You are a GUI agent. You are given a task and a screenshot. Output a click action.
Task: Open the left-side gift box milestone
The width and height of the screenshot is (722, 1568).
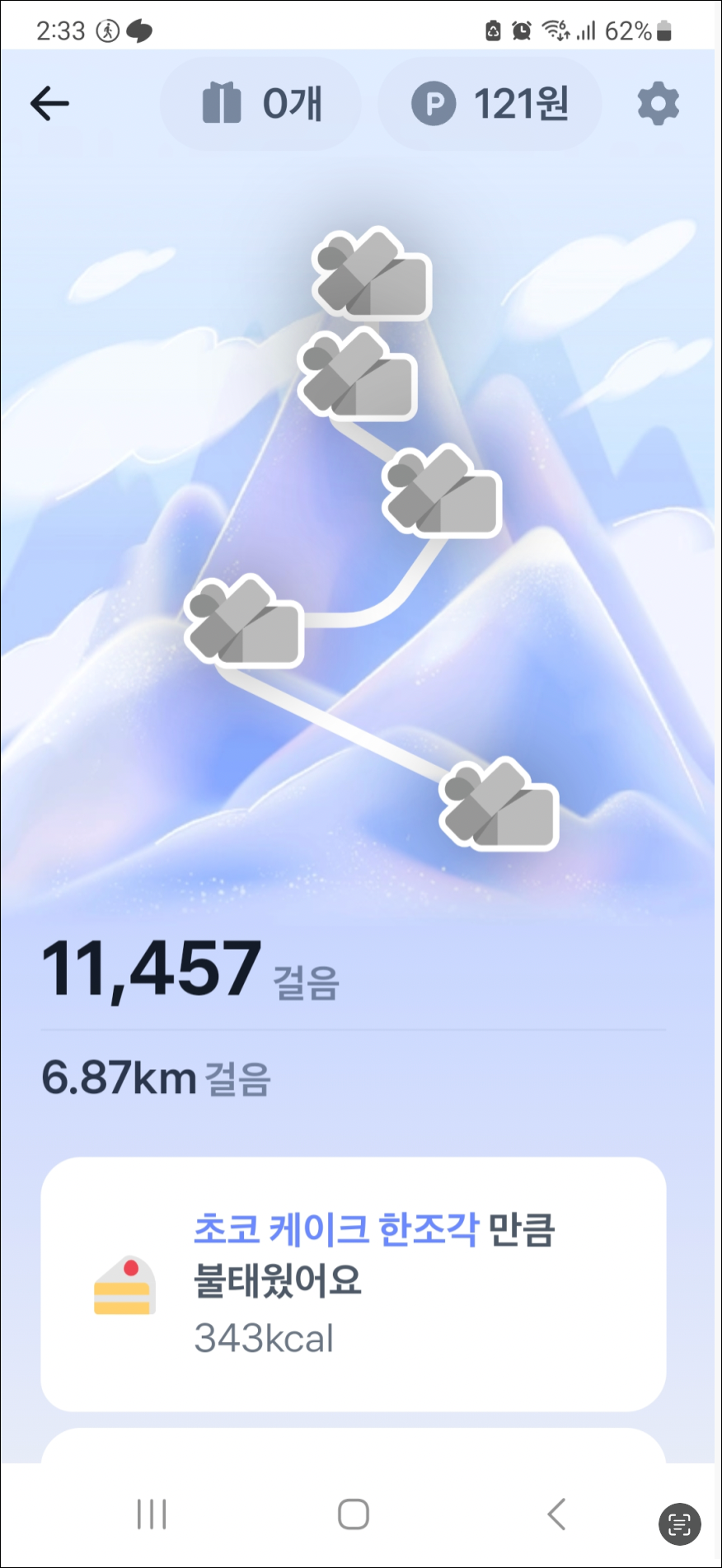click(245, 624)
